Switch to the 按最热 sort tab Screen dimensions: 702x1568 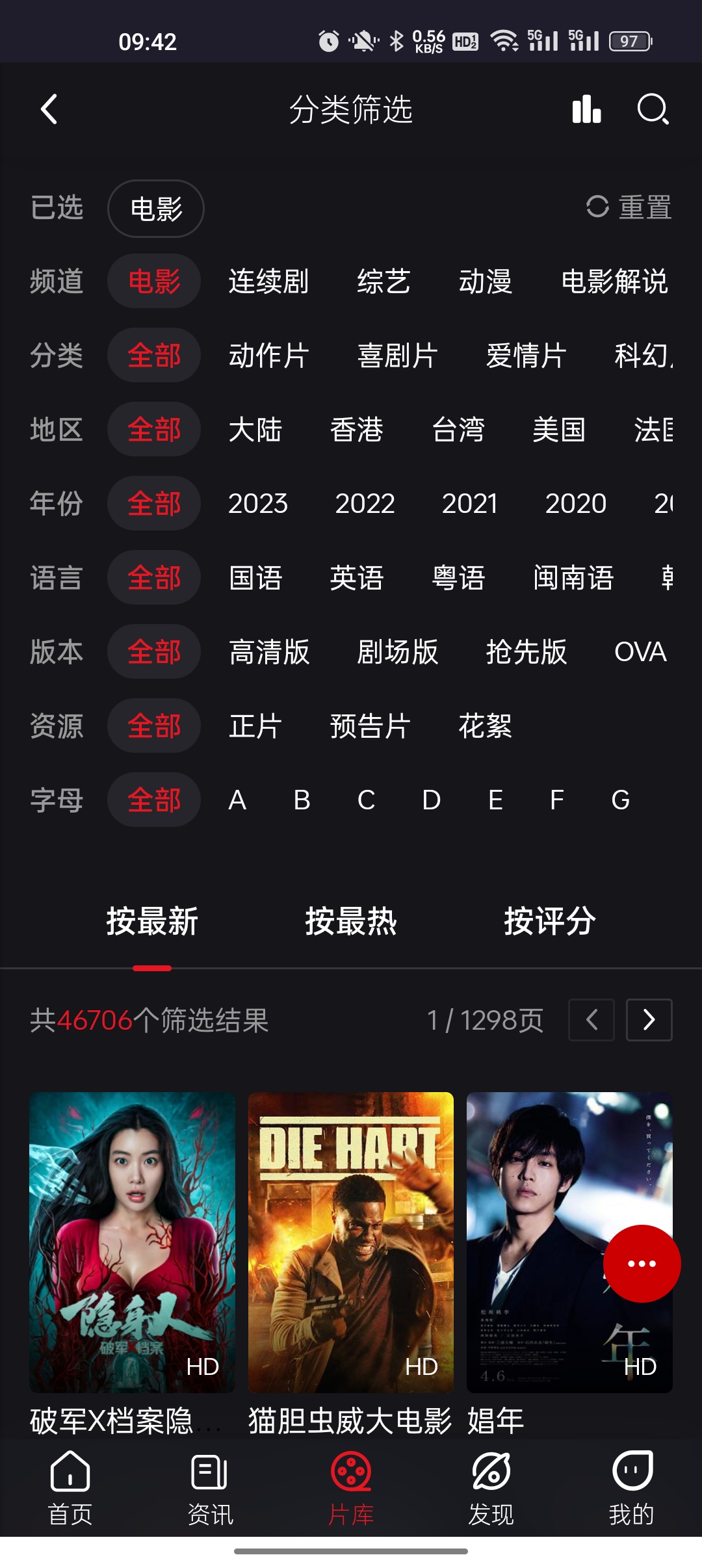351,921
